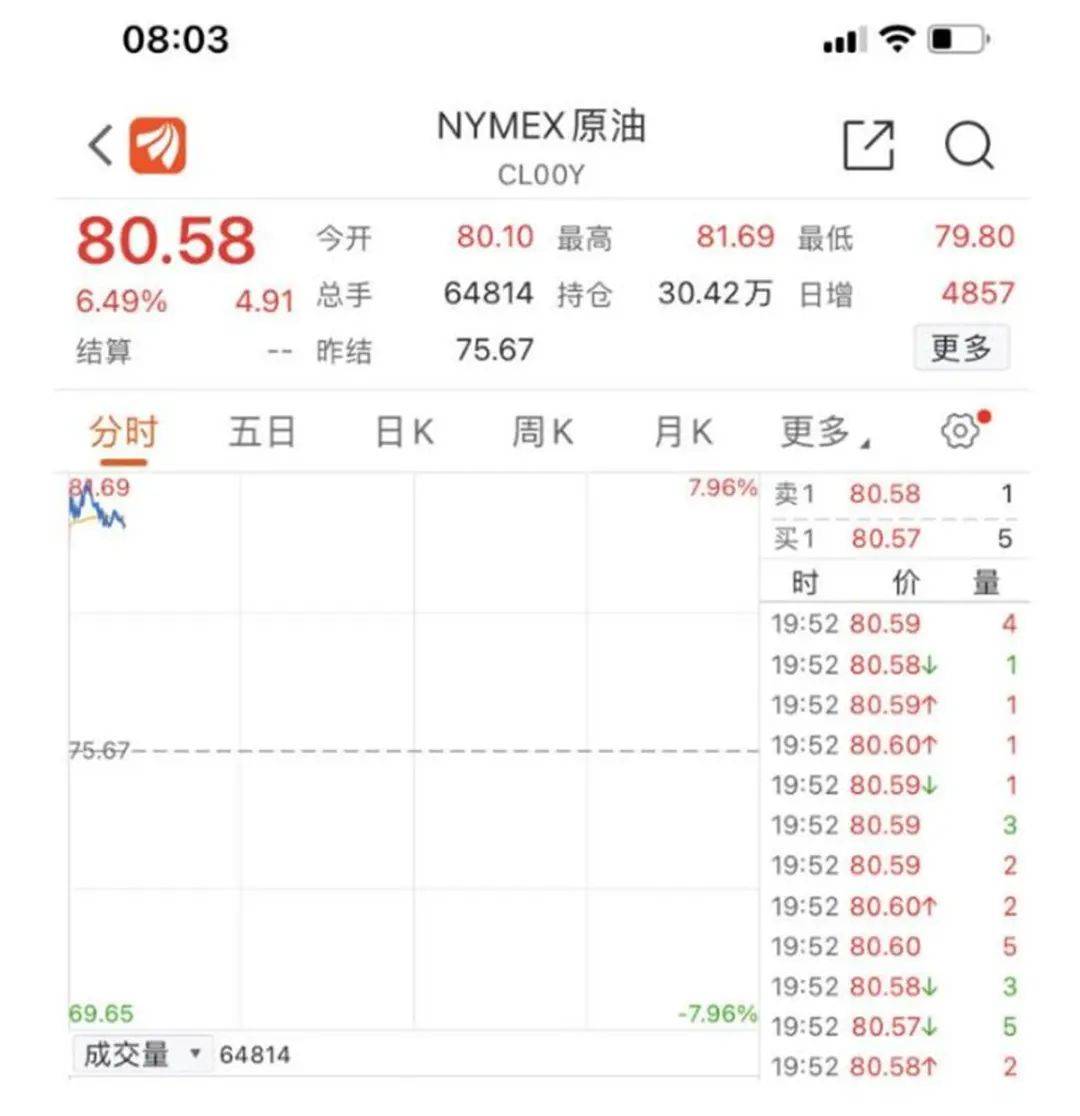Screen dimensions: 1080x1116
Task: Open chart settings via gear icon
Action: [960, 430]
